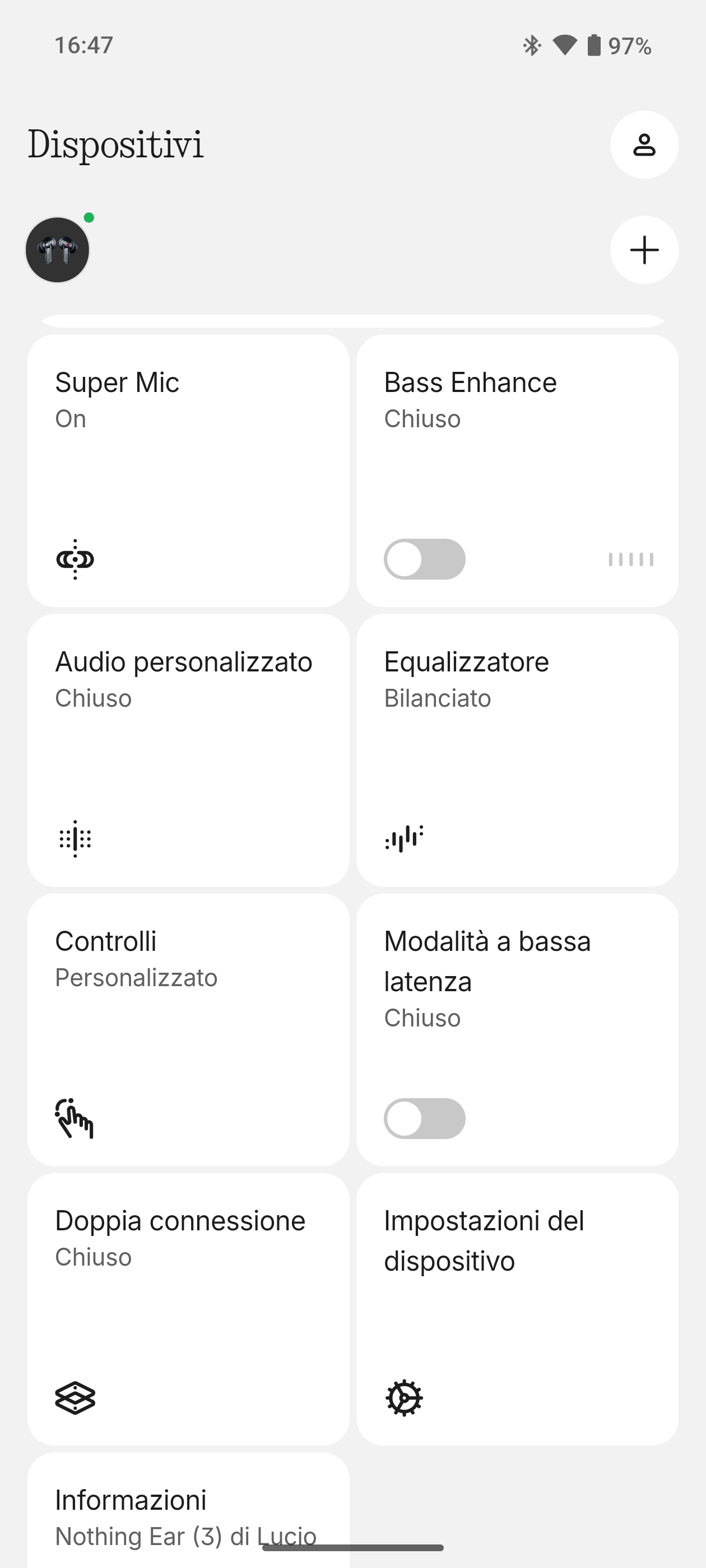This screenshot has width=706, height=1568.
Task: Enable the Bass Enhance switch
Action: (x=425, y=559)
